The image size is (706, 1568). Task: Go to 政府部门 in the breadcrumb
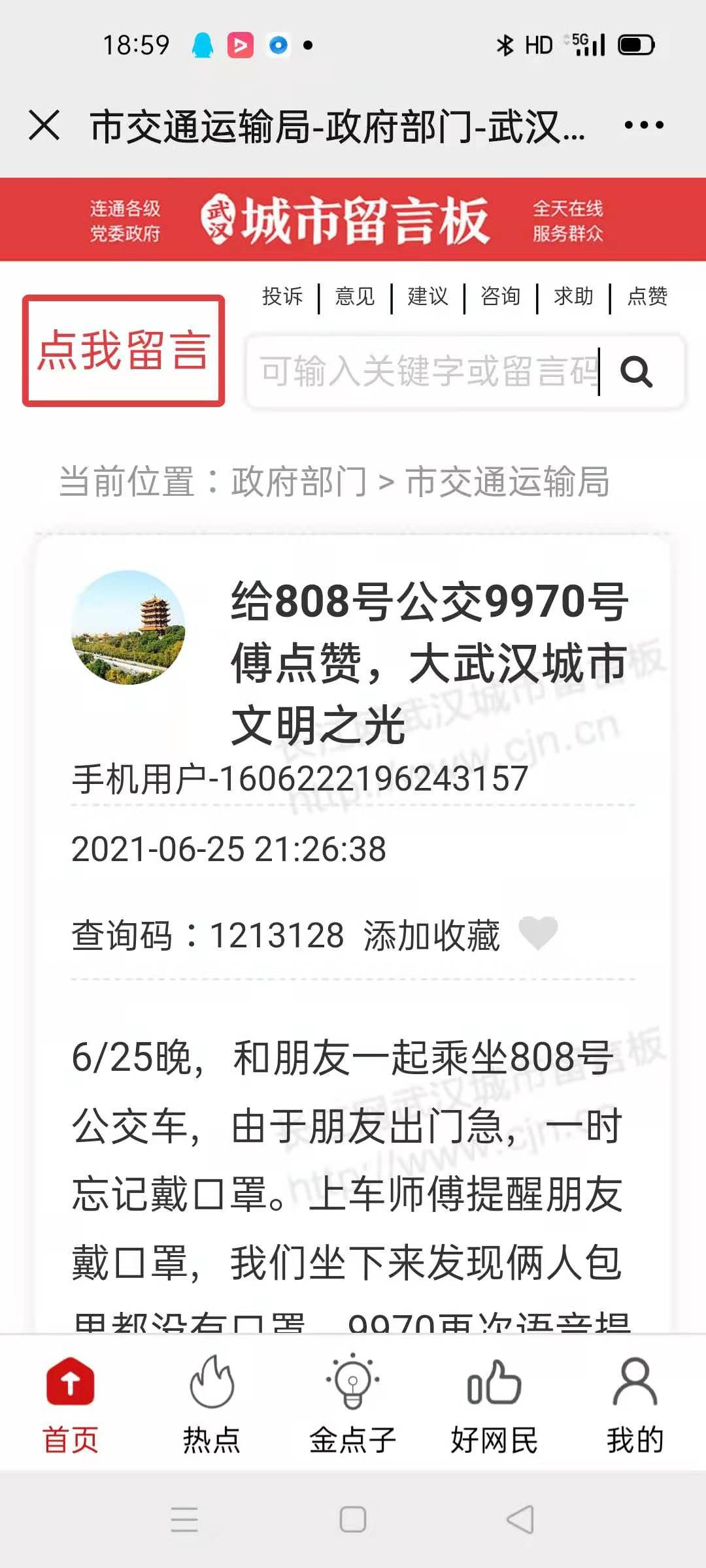[299, 482]
